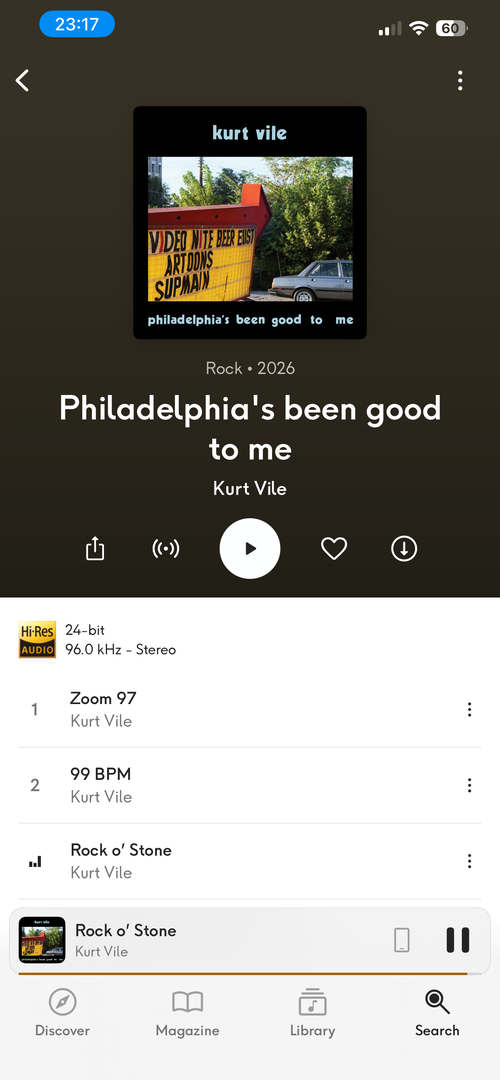This screenshot has height=1080, width=500.
Task: Switch to the Magazine tab
Action: 187,1013
